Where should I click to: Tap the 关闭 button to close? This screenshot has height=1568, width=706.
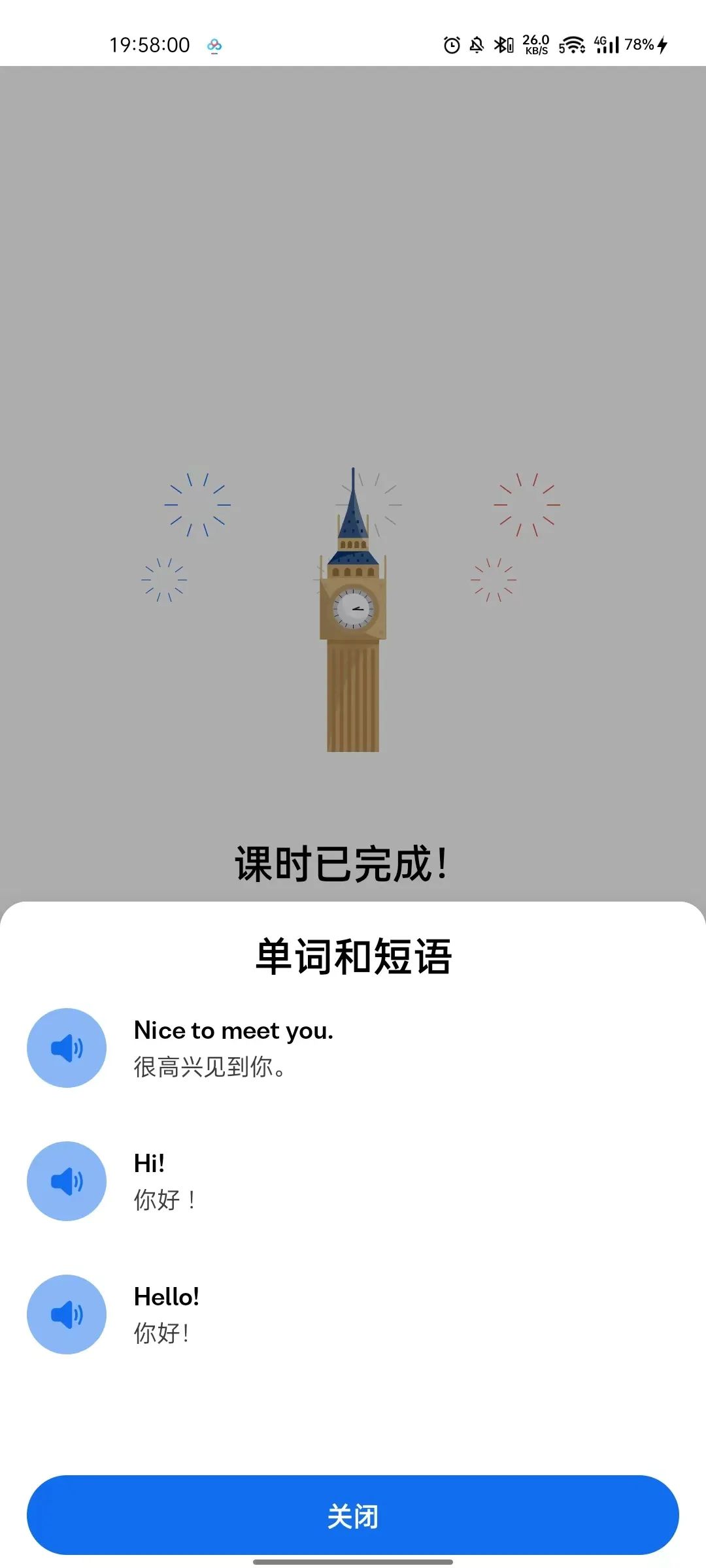[x=353, y=1516]
